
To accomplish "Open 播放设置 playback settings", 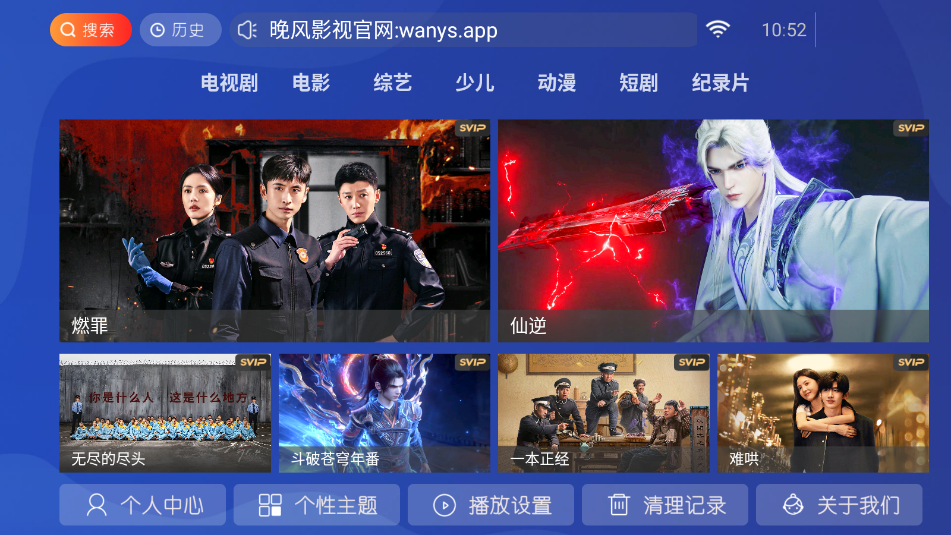I will 490,505.
